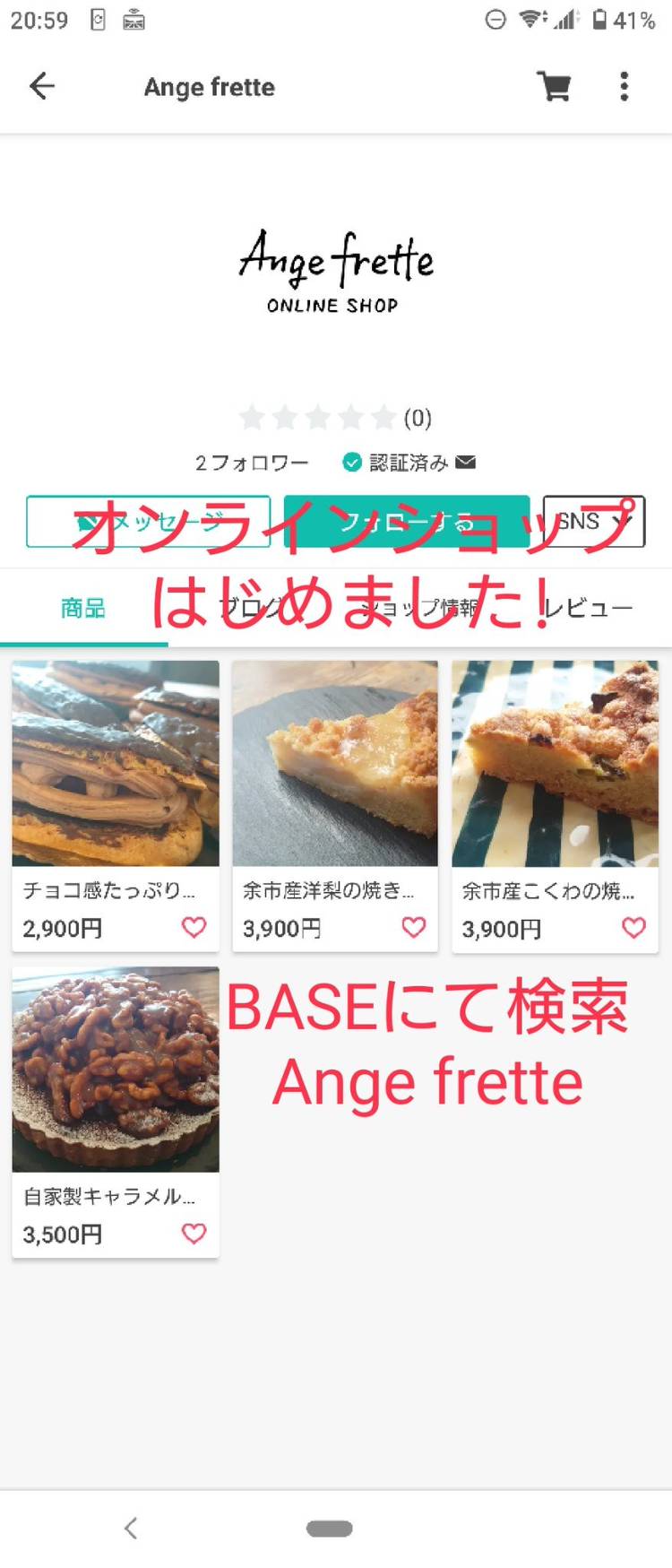Image resolution: width=672 pixels, height=1568 pixels.
Task: Tap the system back button
Action: point(131,1528)
